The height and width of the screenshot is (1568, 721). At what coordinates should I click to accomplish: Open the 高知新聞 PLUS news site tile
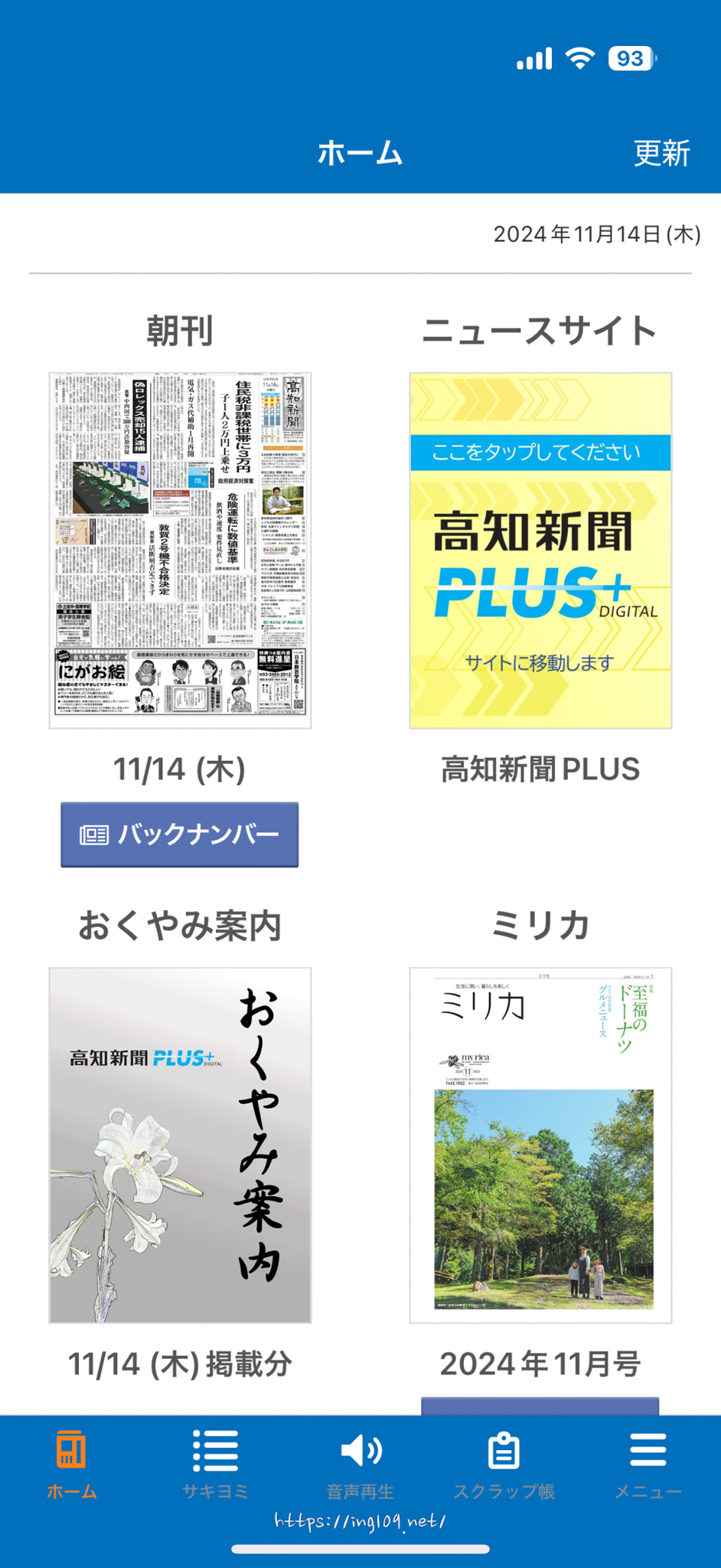[540, 550]
